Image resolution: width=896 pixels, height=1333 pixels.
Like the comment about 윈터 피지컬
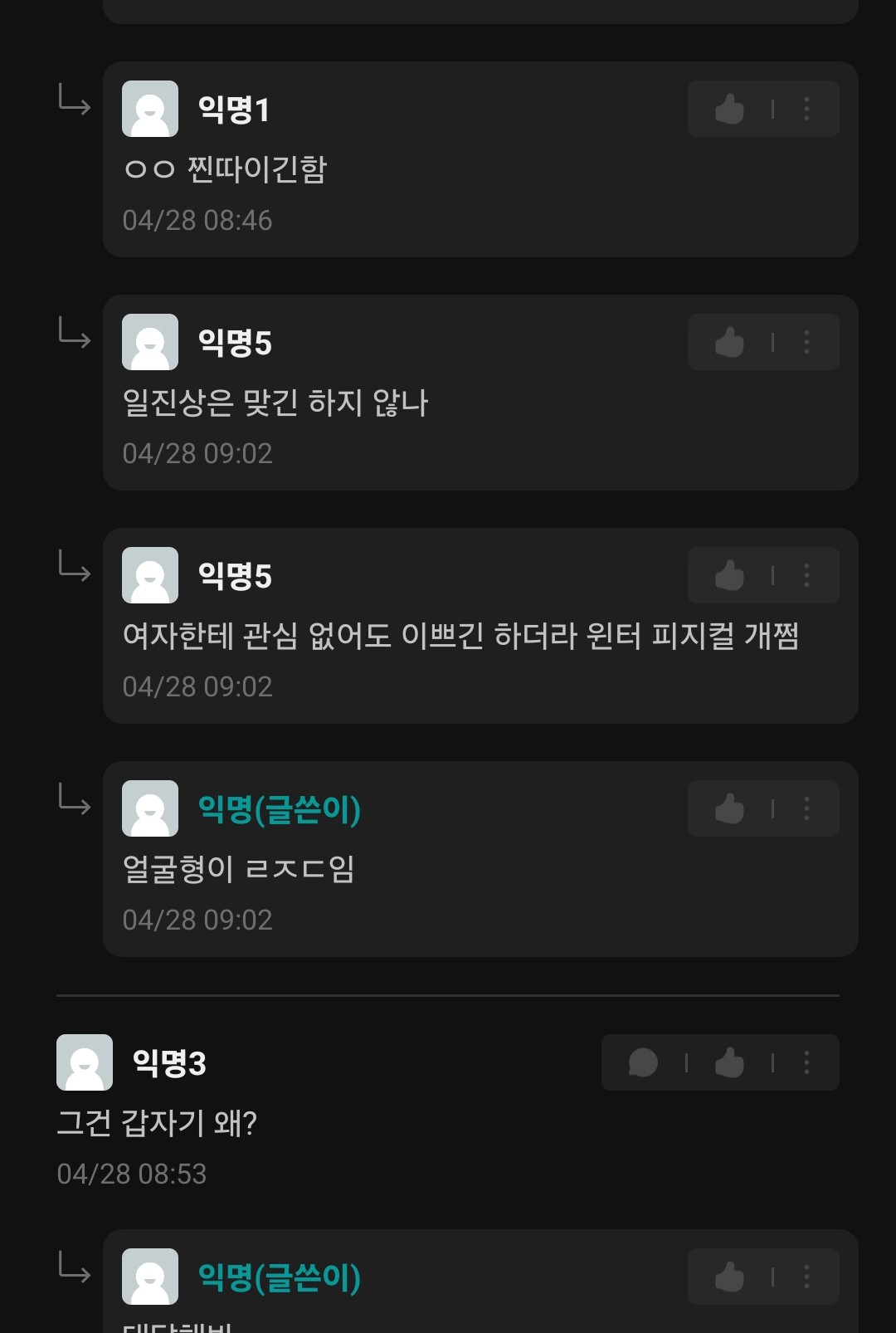pyautogui.click(x=729, y=575)
